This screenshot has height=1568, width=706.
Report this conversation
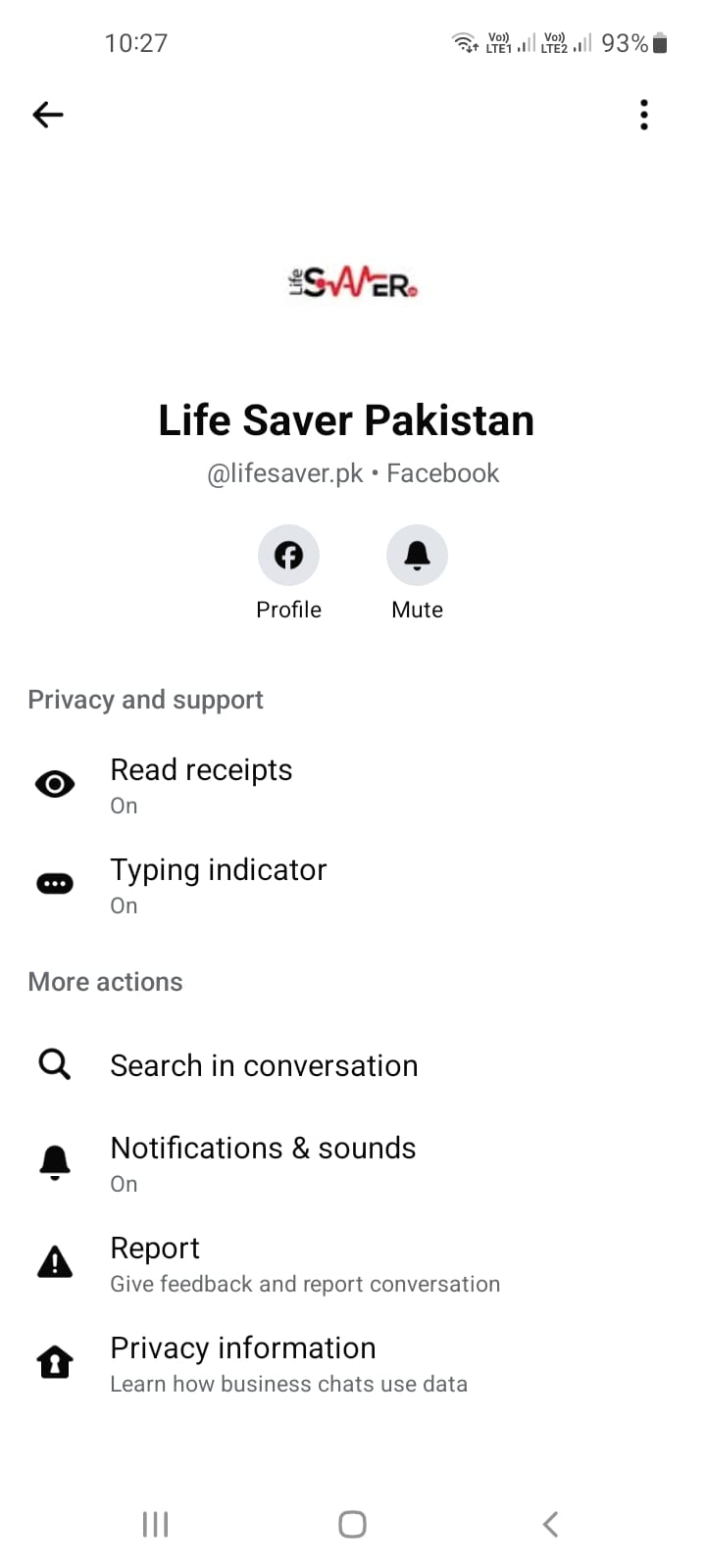coord(155,1262)
